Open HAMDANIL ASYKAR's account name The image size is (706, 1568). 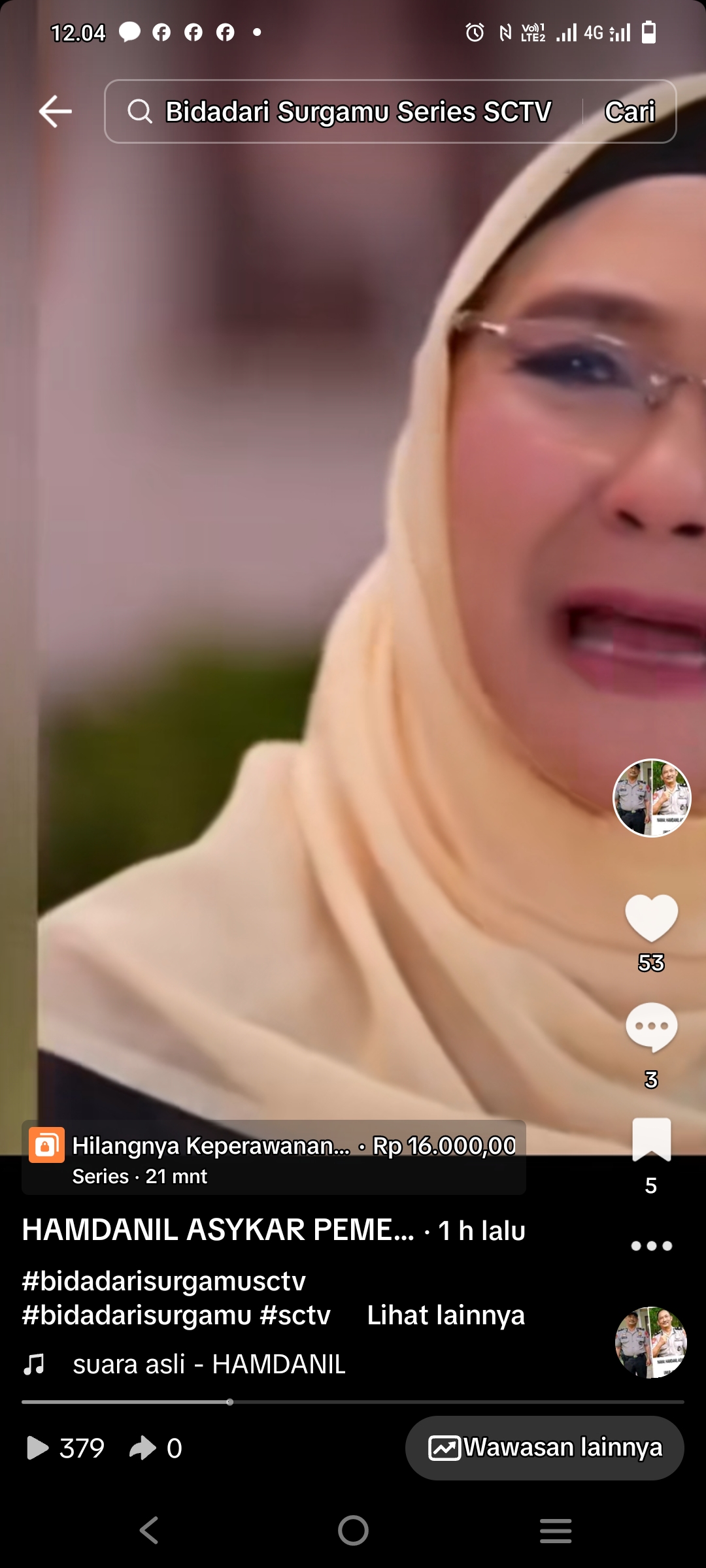point(218,1230)
